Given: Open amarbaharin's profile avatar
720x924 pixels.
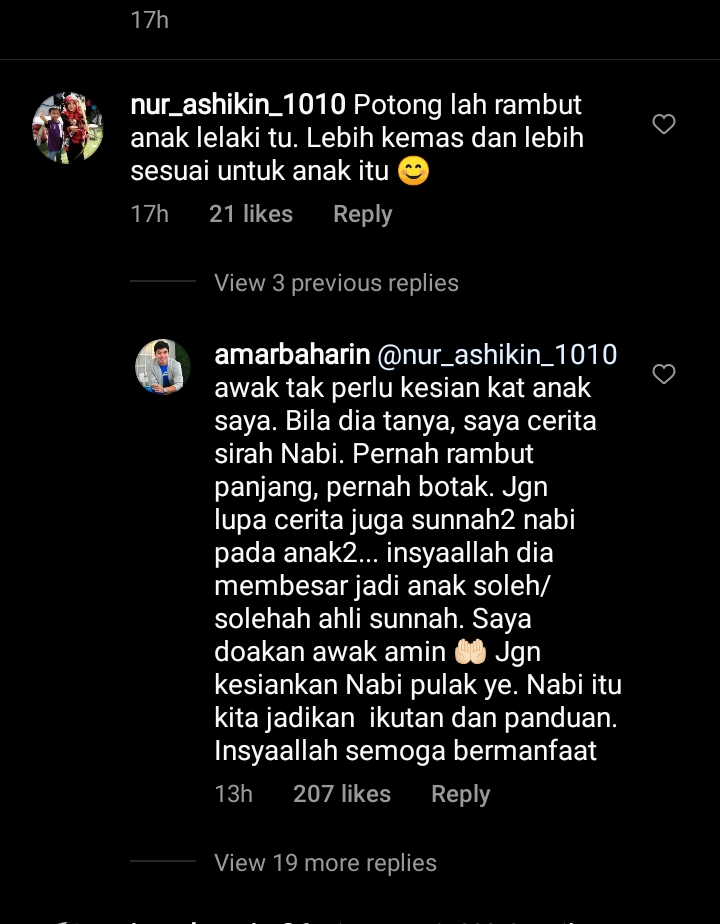Looking at the screenshot, I should pos(163,366).
